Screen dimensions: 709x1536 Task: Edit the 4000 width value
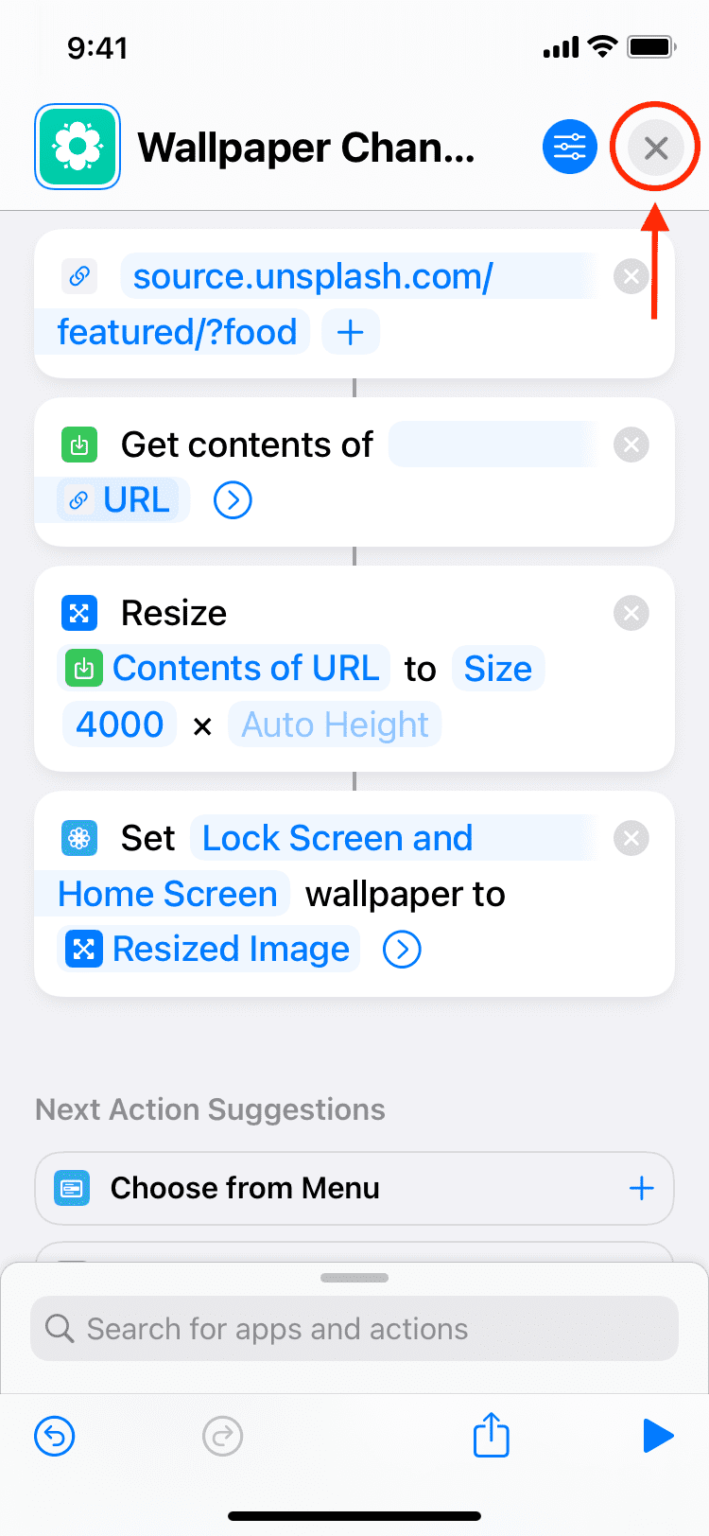tap(120, 724)
